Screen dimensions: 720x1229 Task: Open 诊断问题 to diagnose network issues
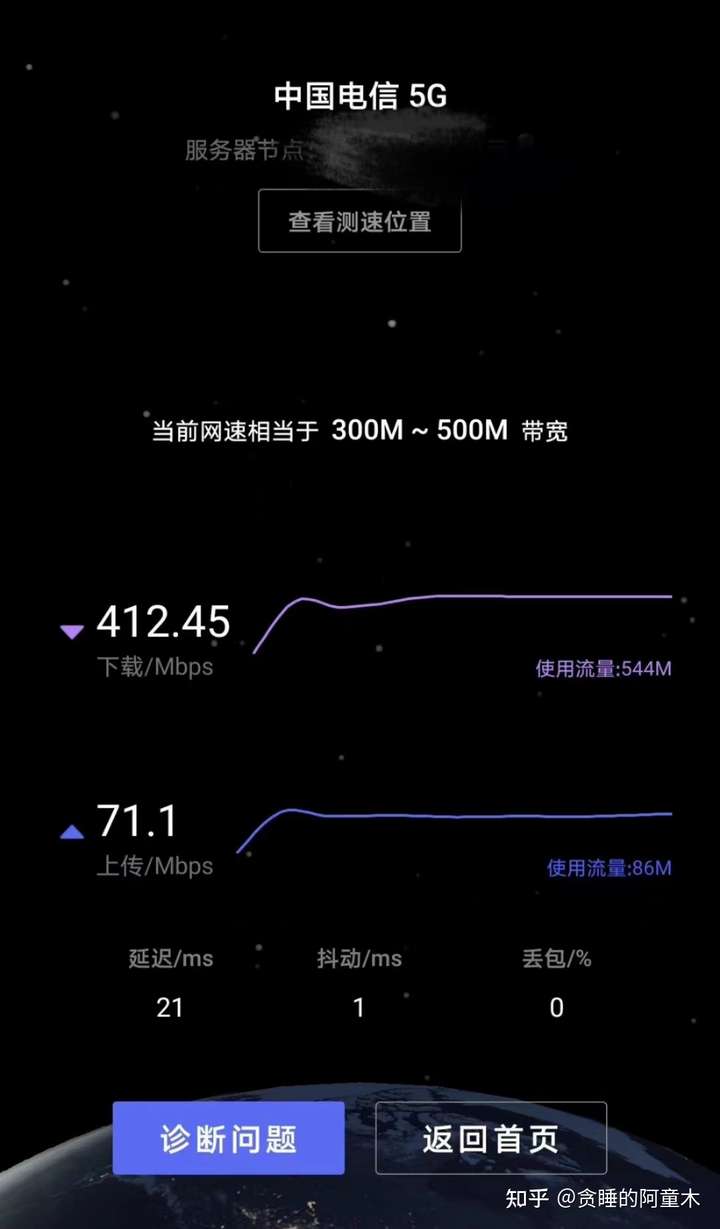pos(228,1138)
